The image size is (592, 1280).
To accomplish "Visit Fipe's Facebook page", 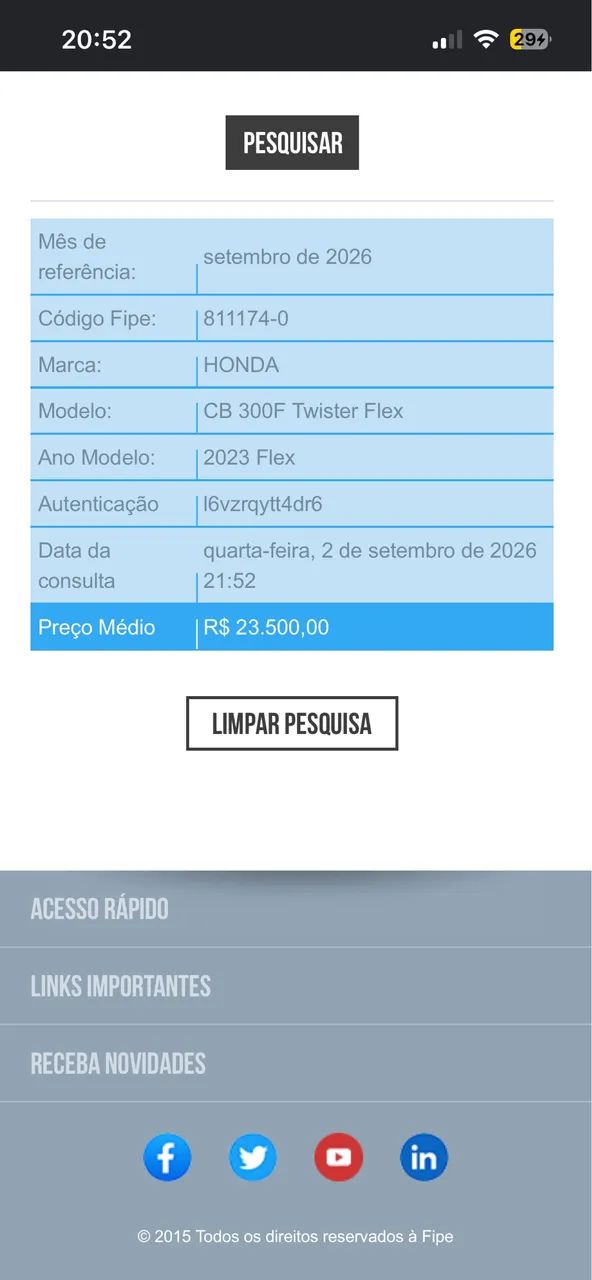I will [167, 1158].
